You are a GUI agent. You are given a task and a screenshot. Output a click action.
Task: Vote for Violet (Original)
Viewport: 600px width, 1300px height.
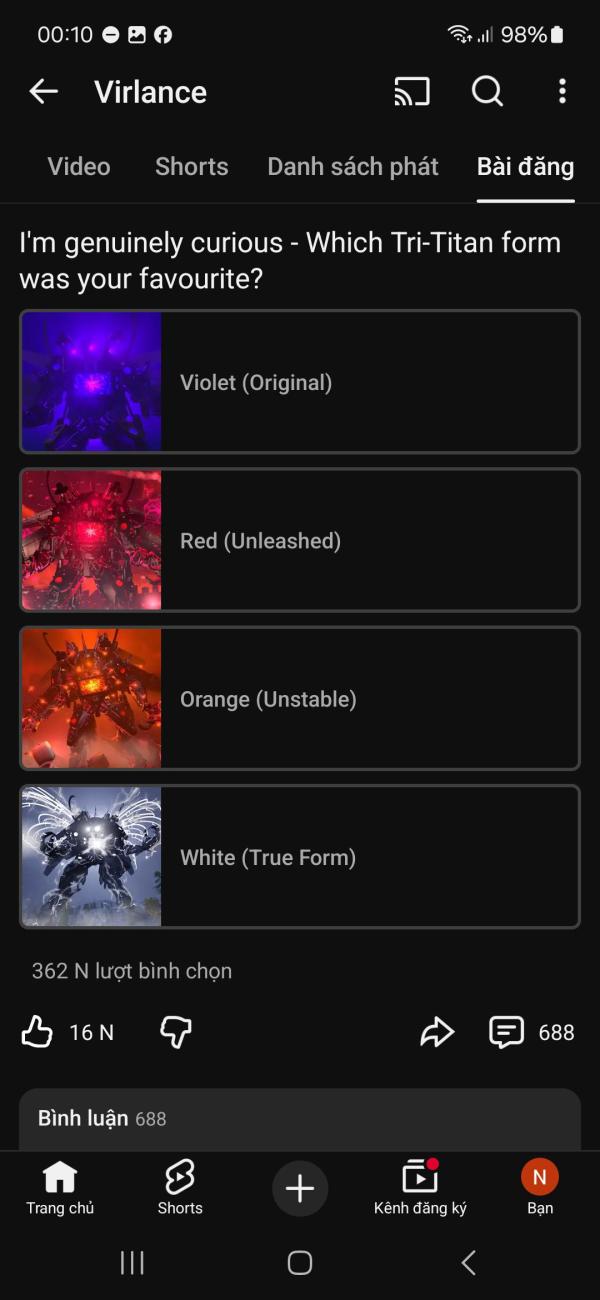click(300, 382)
